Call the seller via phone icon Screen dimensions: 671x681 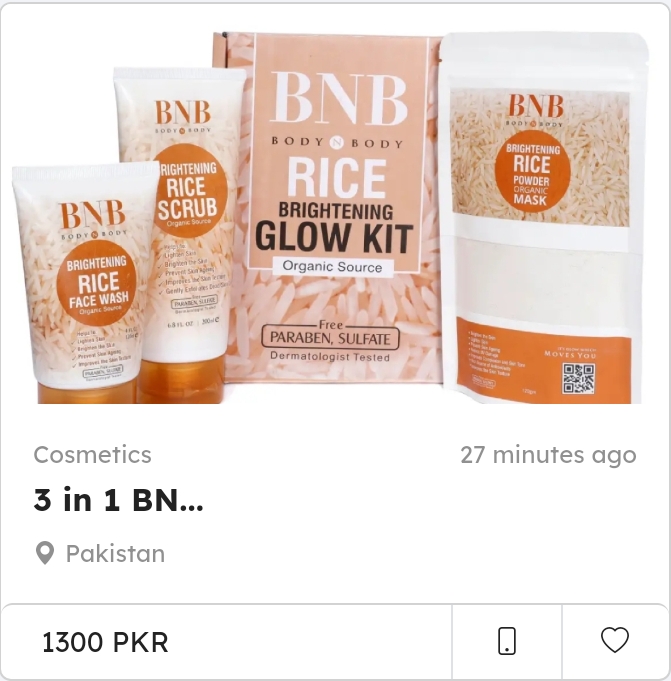[x=507, y=641]
